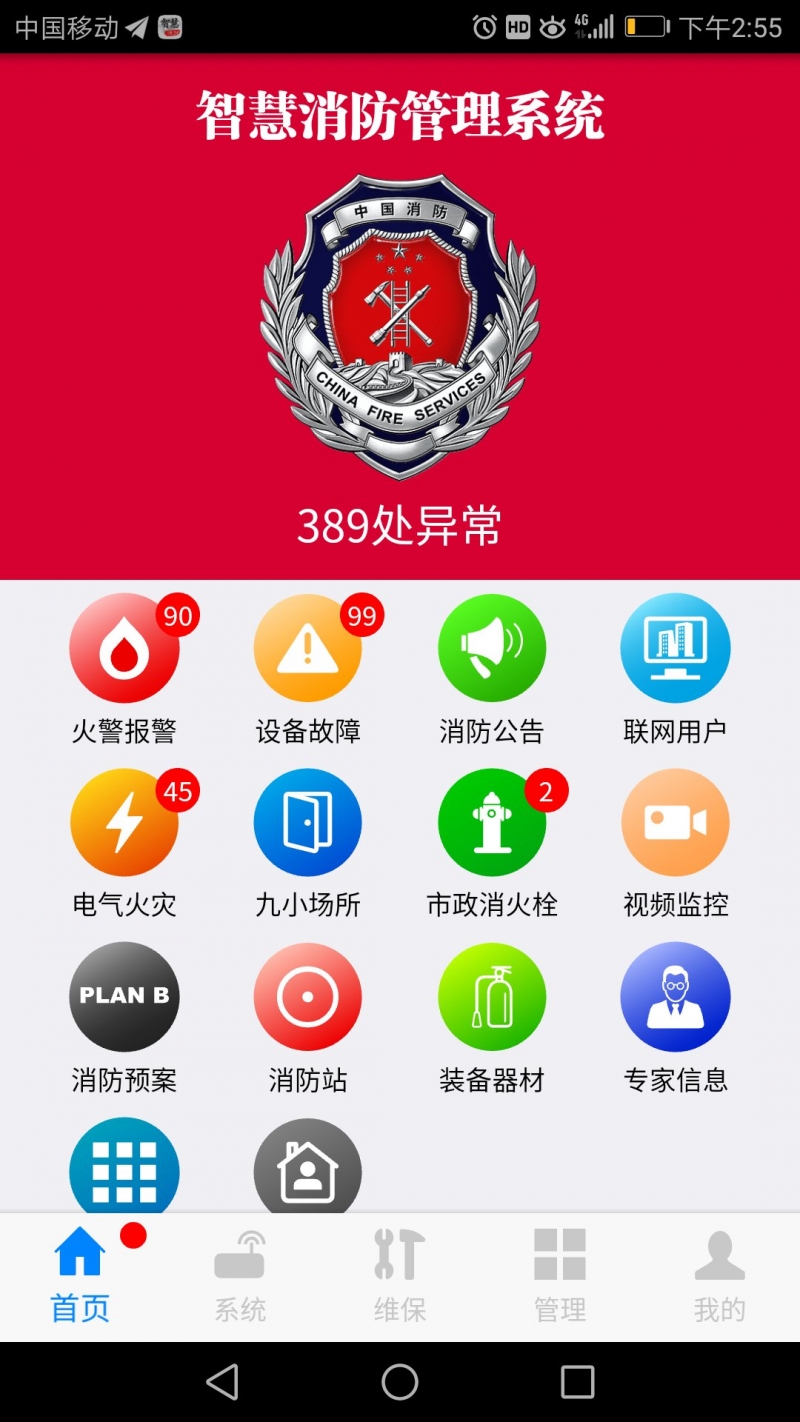Image resolution: width=800 pixels, height=1422 pixels.
Task: Tap the system back button
Action: [222, 1382]
